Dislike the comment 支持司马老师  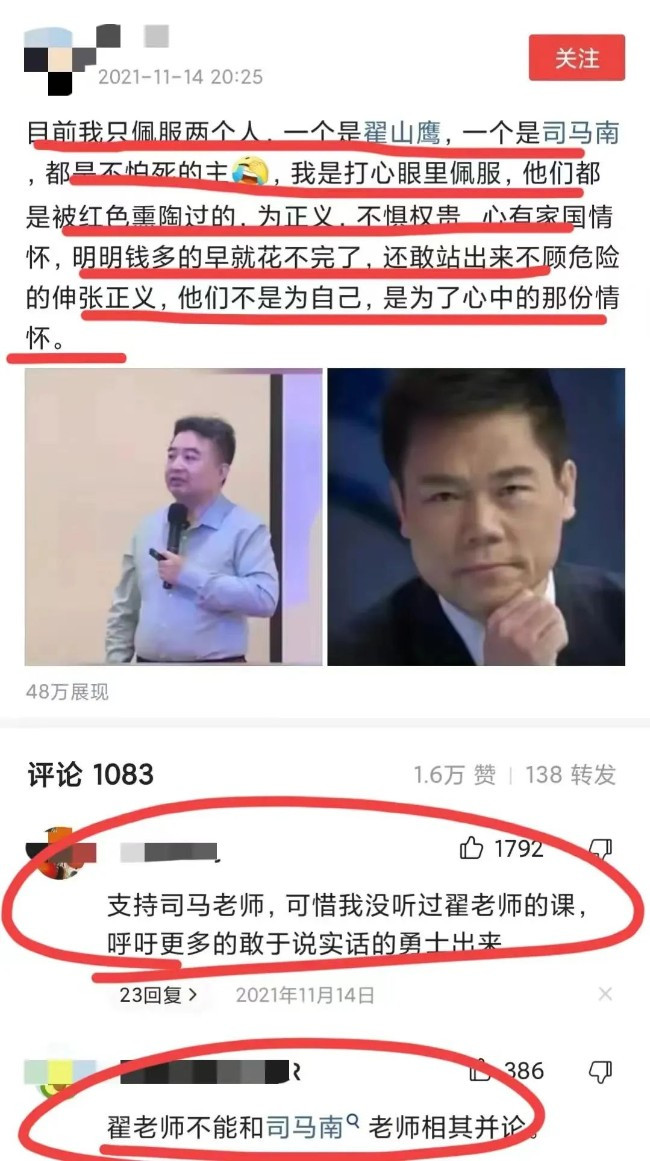(x=600, y=850)
